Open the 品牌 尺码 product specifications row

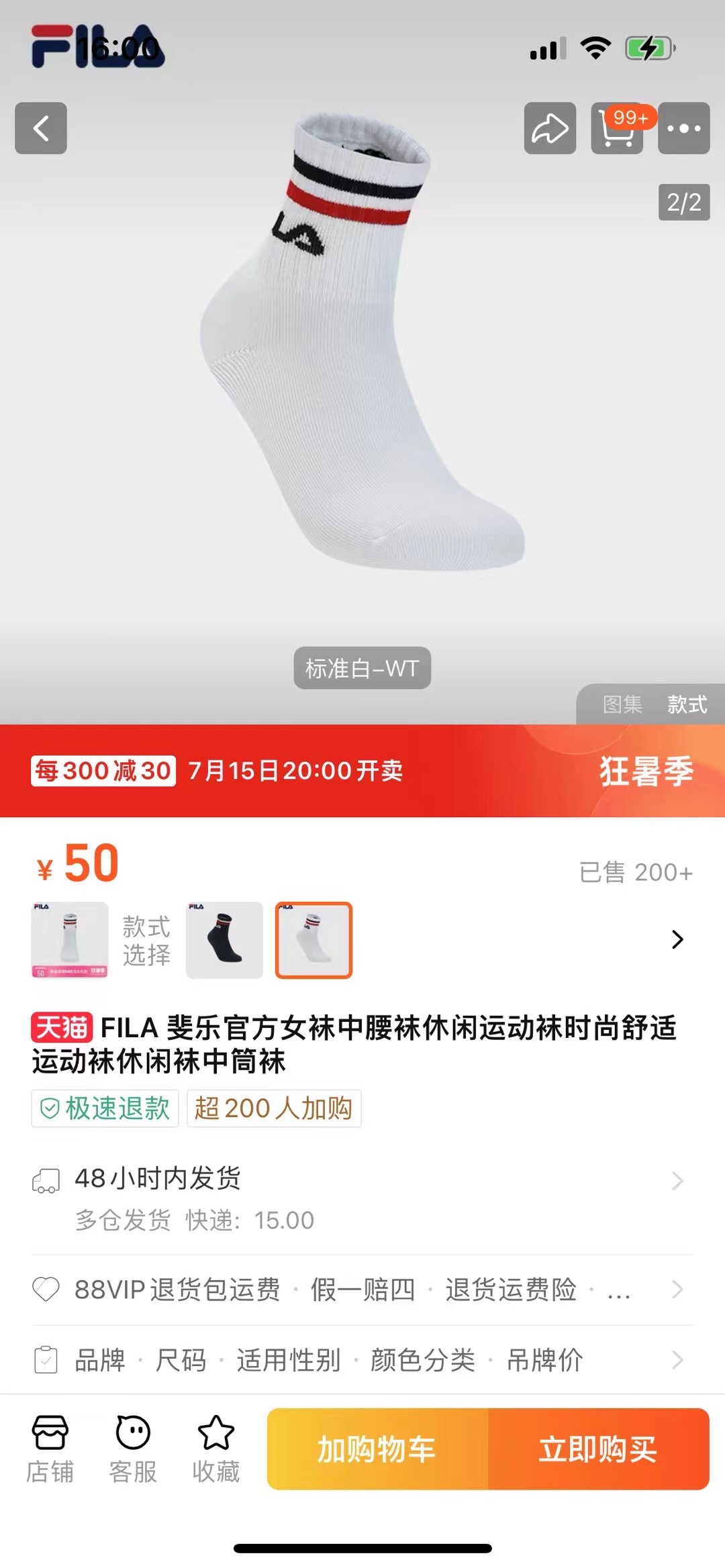click(362, 1360)
